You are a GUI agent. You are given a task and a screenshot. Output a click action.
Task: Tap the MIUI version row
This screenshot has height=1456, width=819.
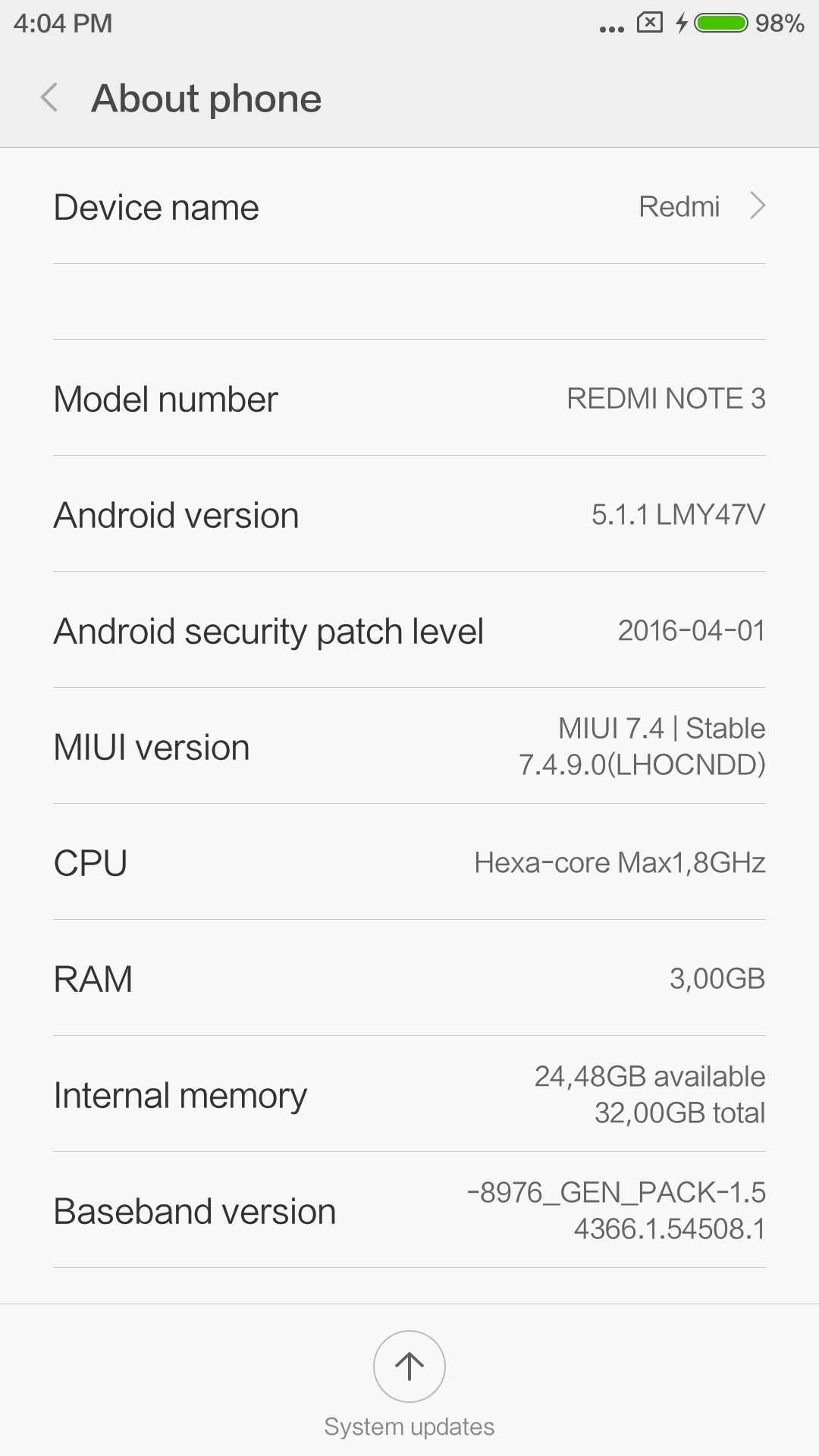tap(409, 747)
